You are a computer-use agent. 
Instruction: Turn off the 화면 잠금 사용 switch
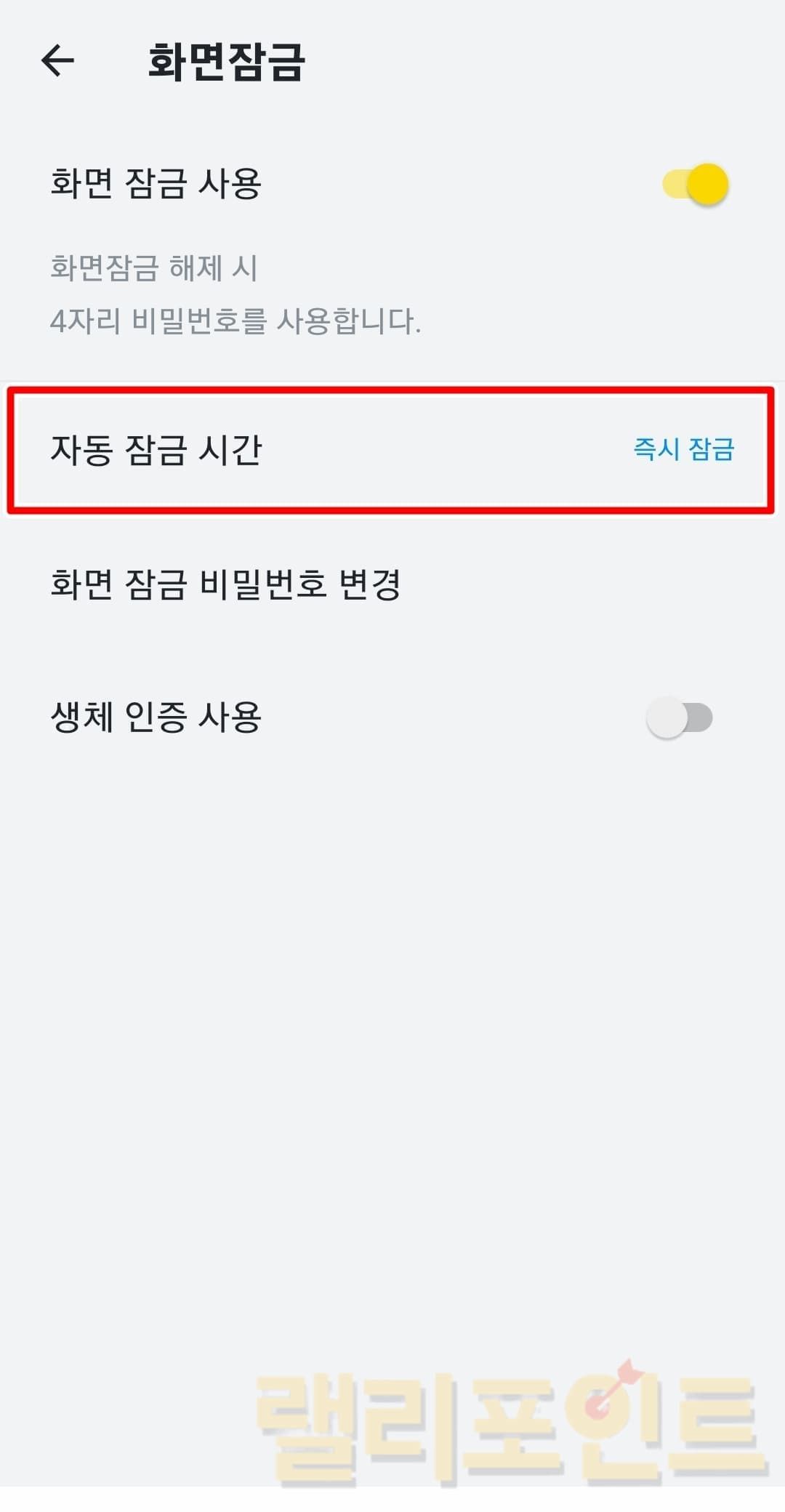click(695, 184)
